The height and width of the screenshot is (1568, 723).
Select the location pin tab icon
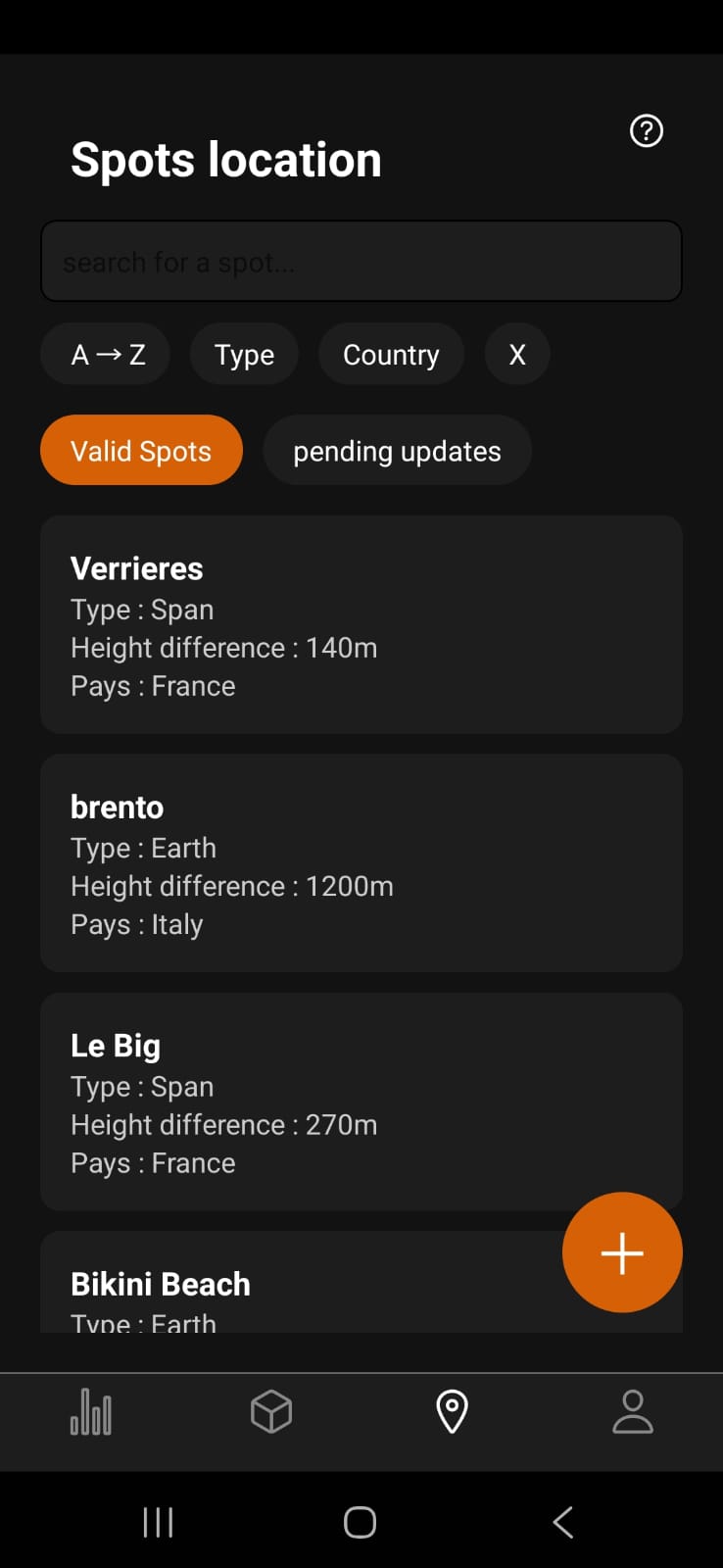point(452,1411)
